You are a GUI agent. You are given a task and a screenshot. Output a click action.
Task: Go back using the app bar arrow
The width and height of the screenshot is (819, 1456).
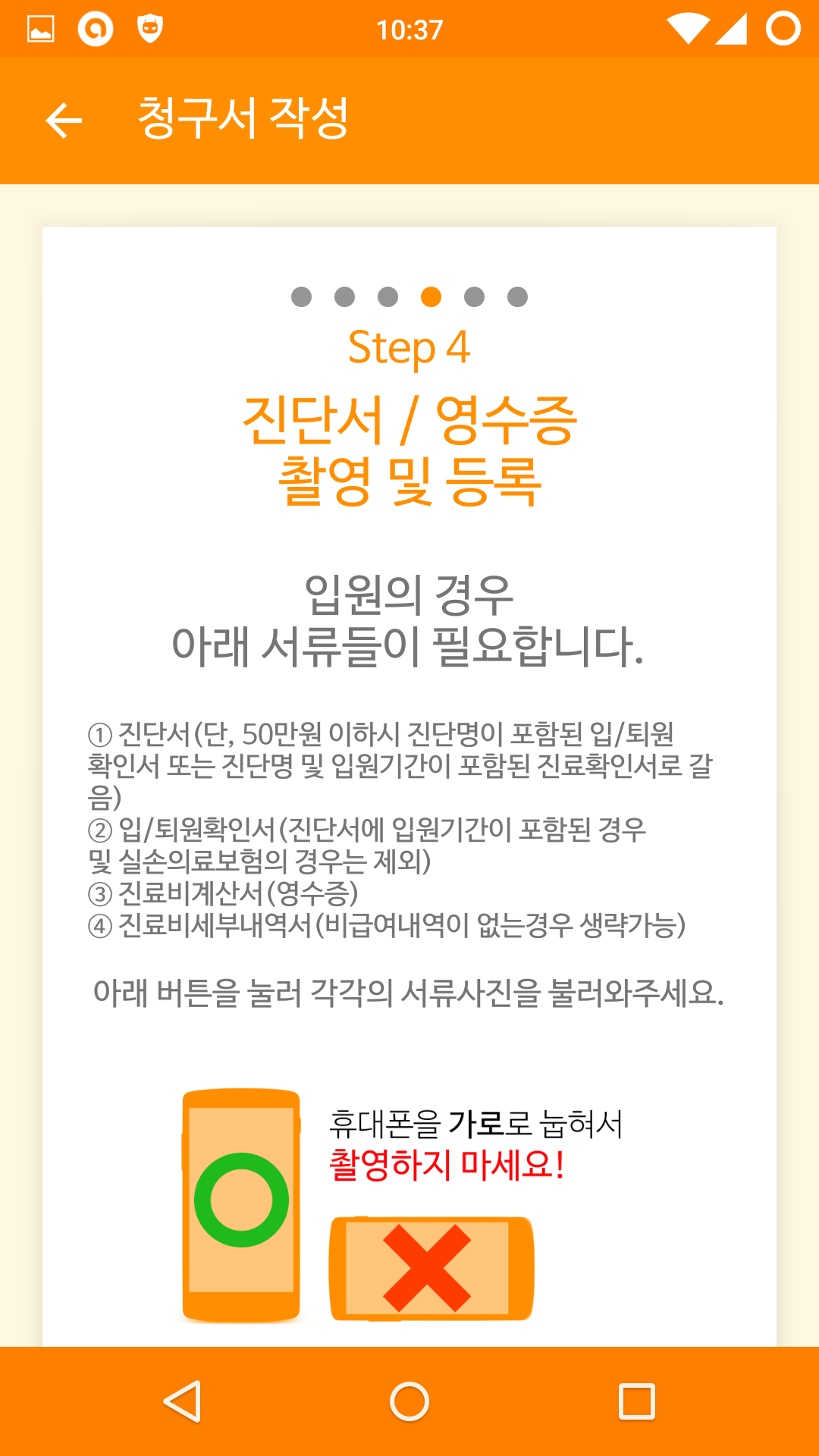[x=64, y=121]
